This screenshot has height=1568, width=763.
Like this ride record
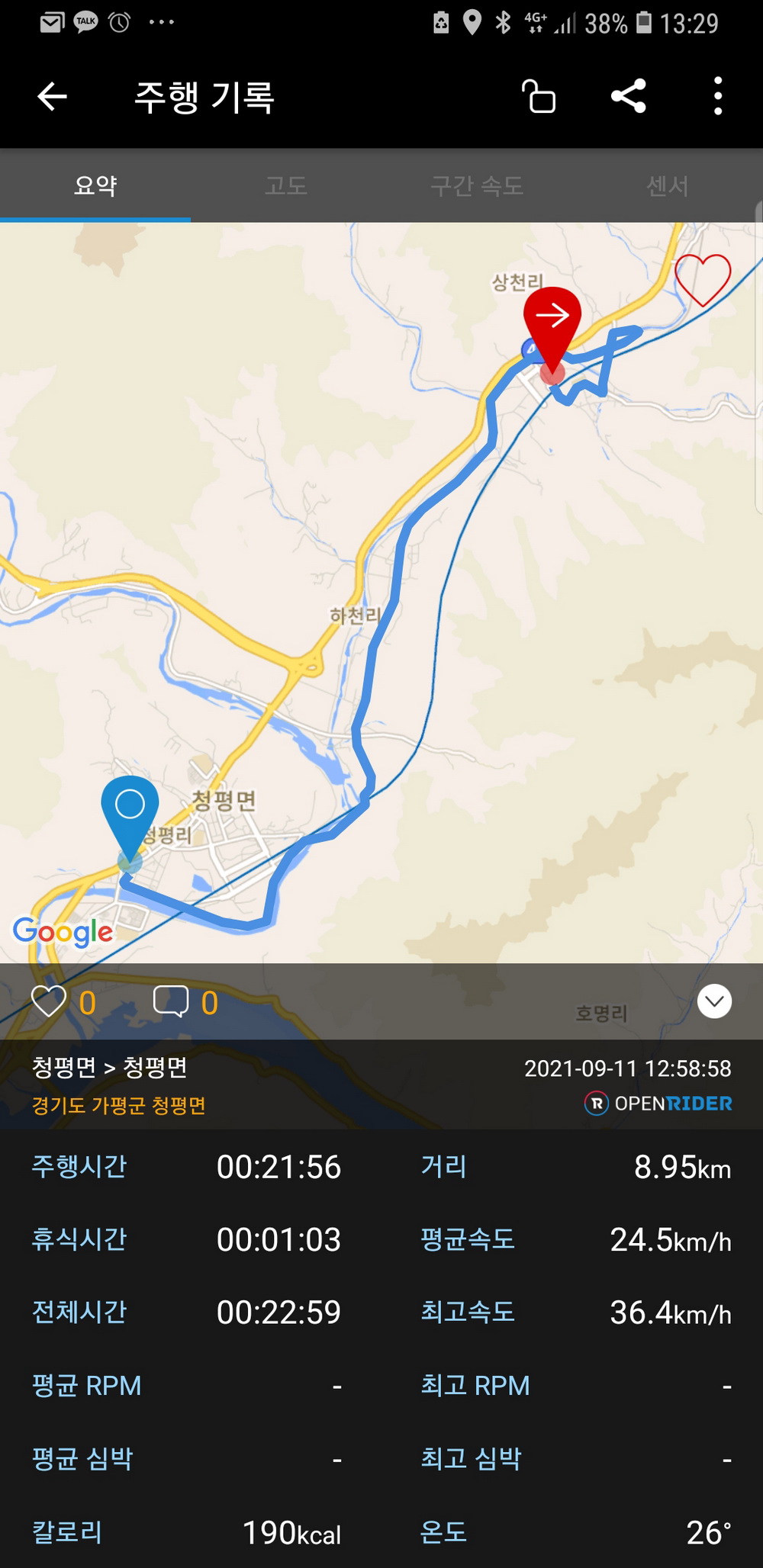[x=49, y=1002]
